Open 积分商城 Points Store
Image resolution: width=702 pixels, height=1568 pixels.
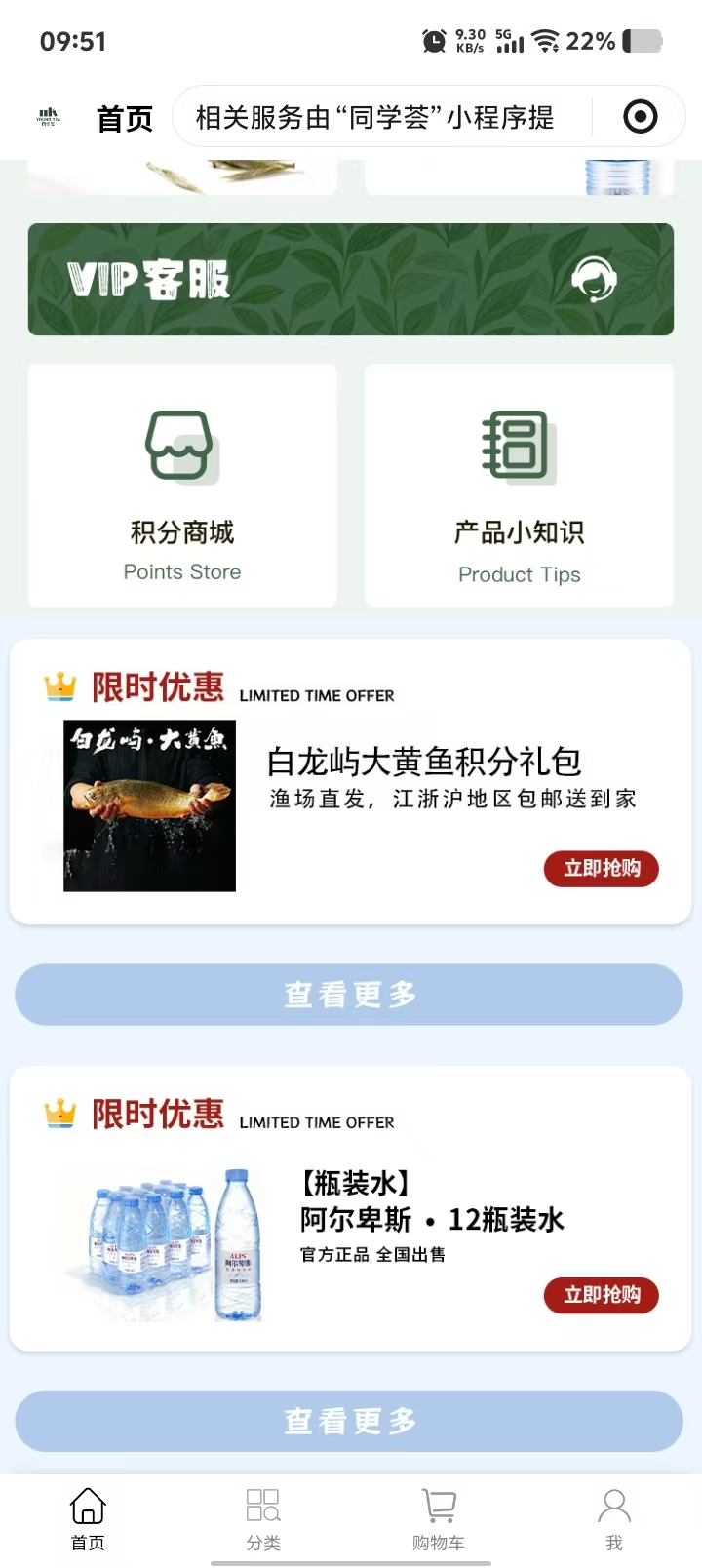click(x=182, y=485)
